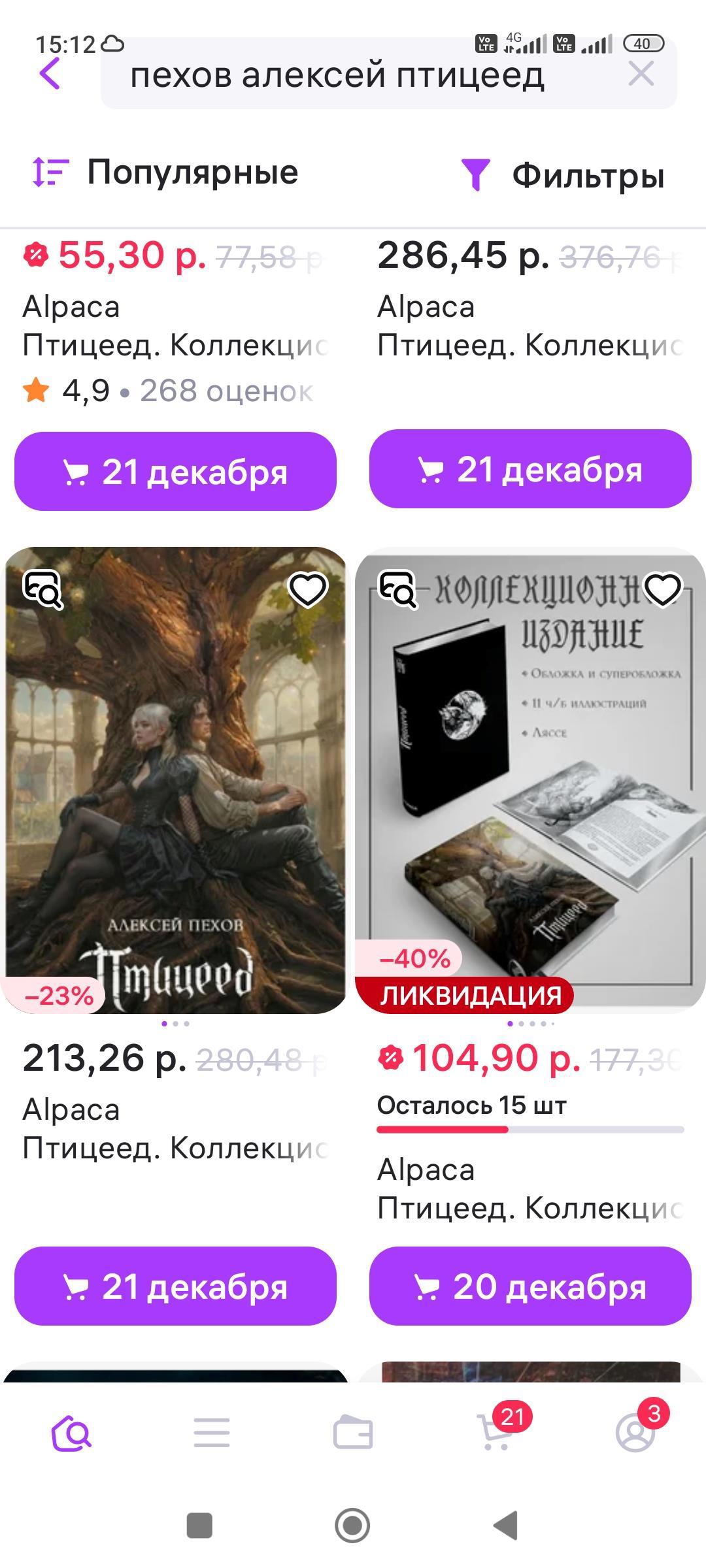Open the Популярные sorting options

pos(167,172)
